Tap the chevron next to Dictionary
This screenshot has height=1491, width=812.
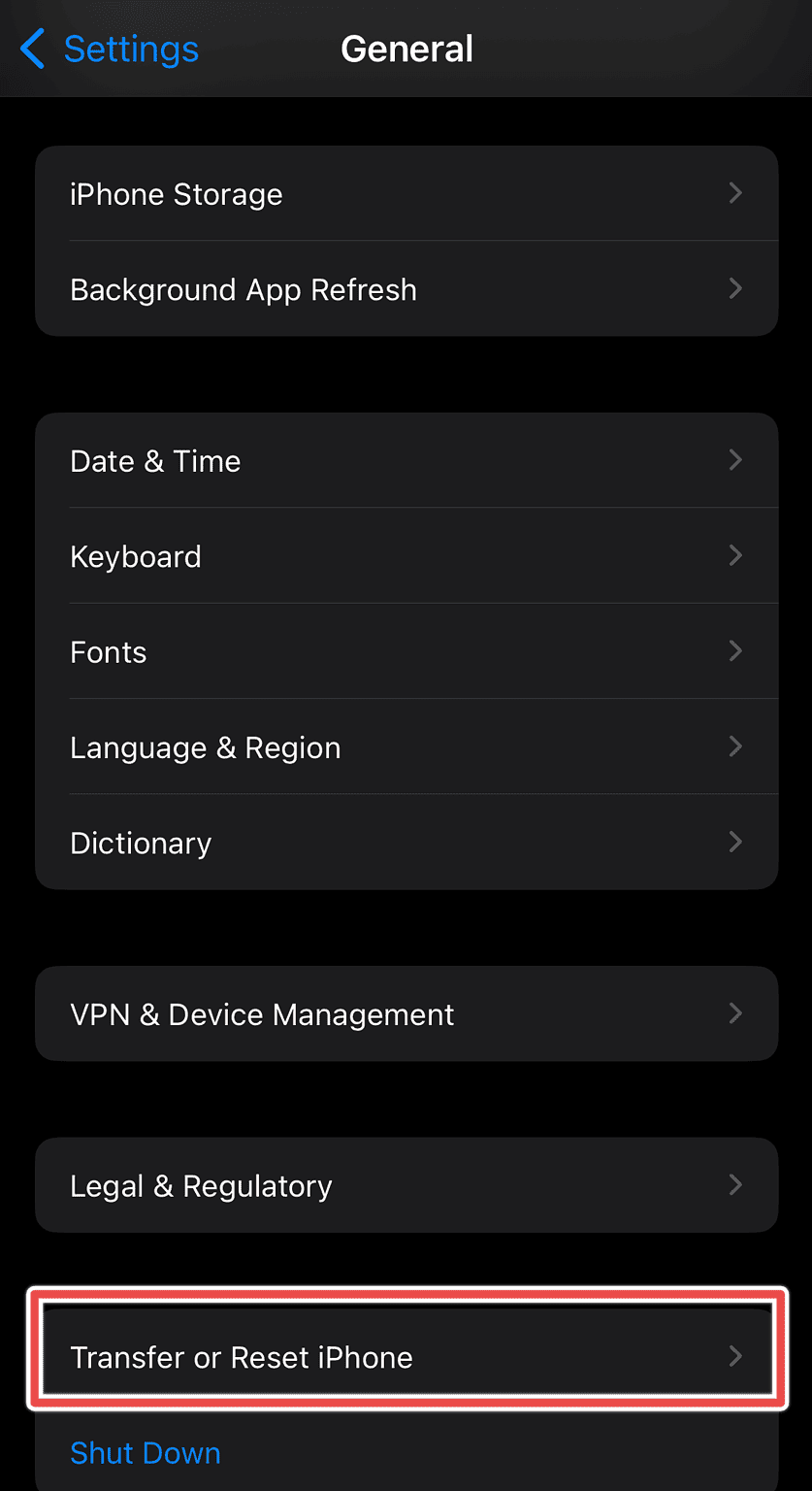click(x=735, y=843)
